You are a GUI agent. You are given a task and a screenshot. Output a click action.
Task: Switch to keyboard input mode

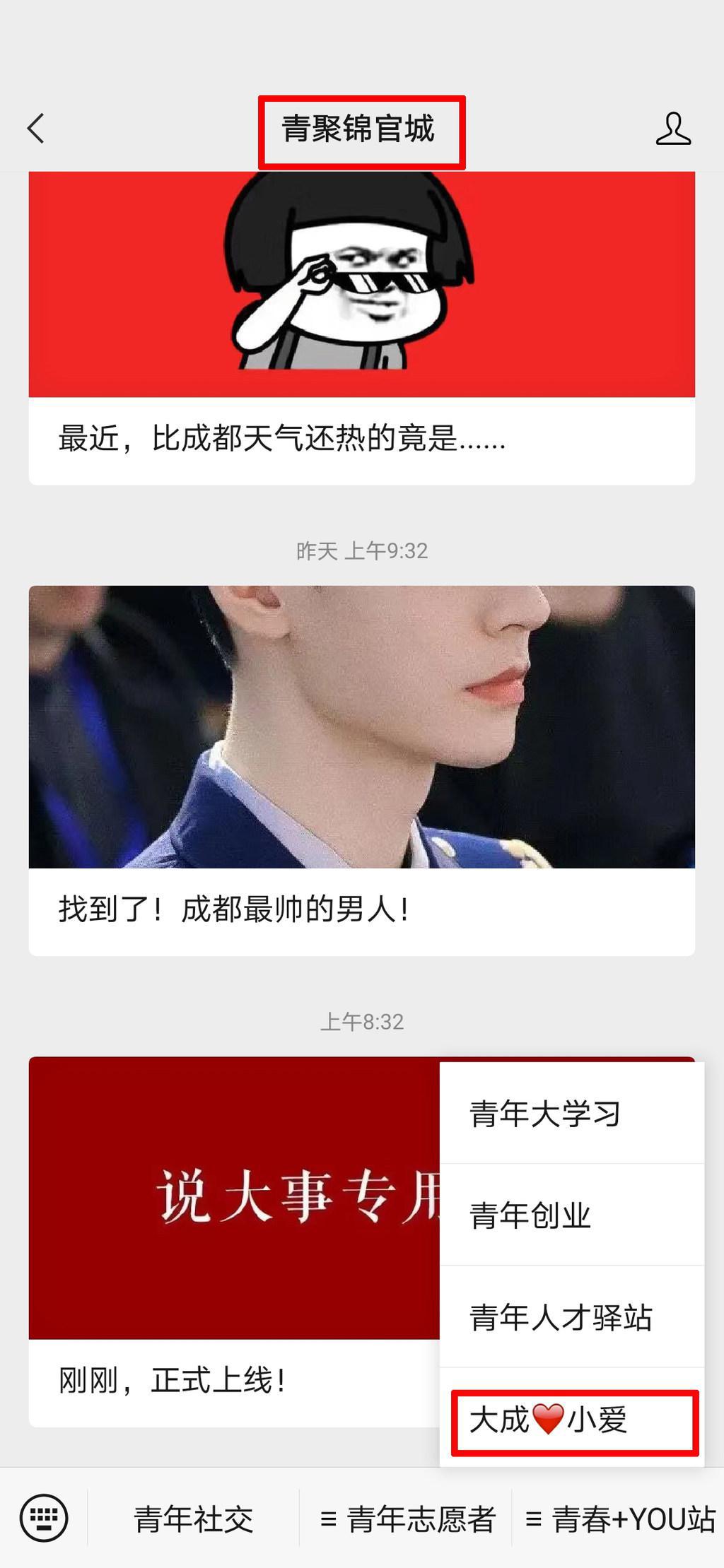tap(44, 1518)
